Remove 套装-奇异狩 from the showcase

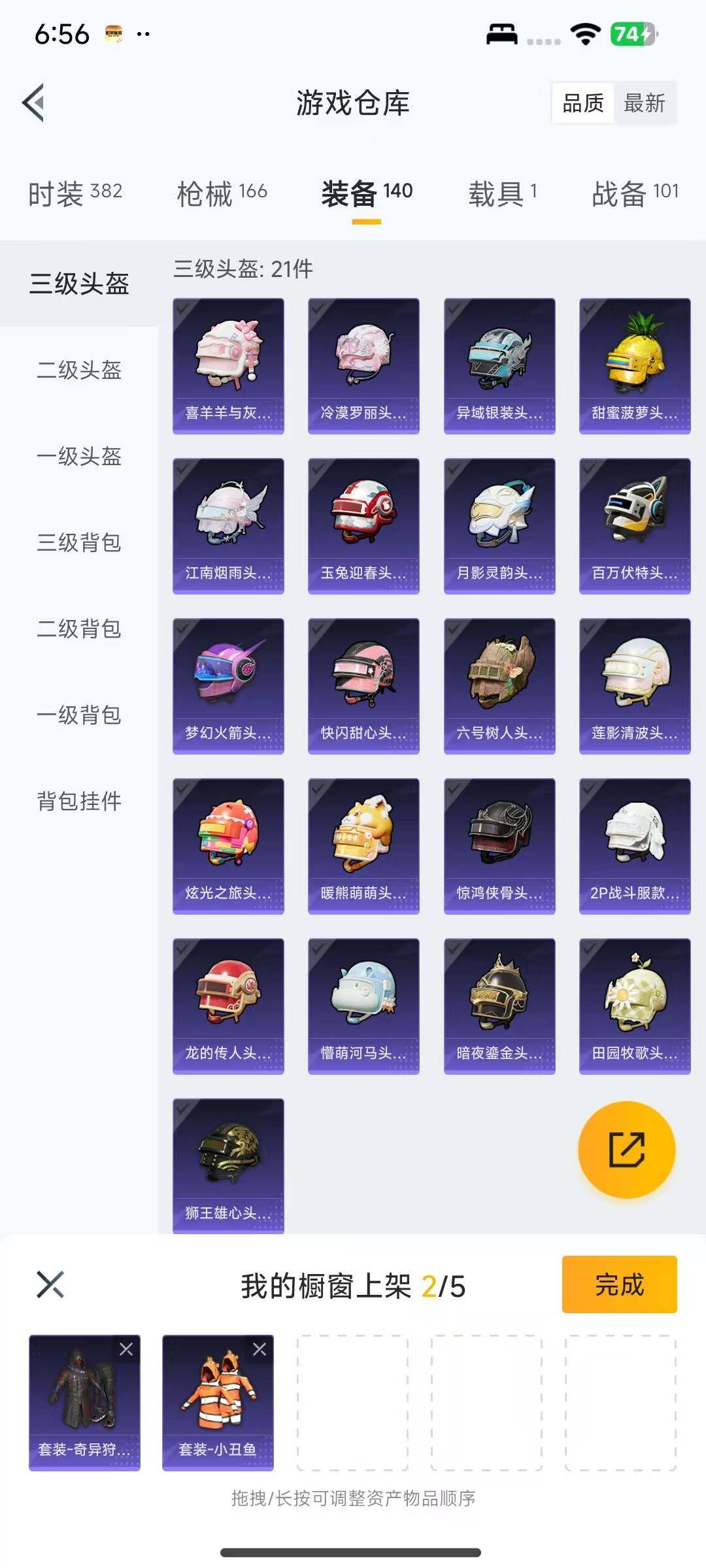(x=126, y=1350)
